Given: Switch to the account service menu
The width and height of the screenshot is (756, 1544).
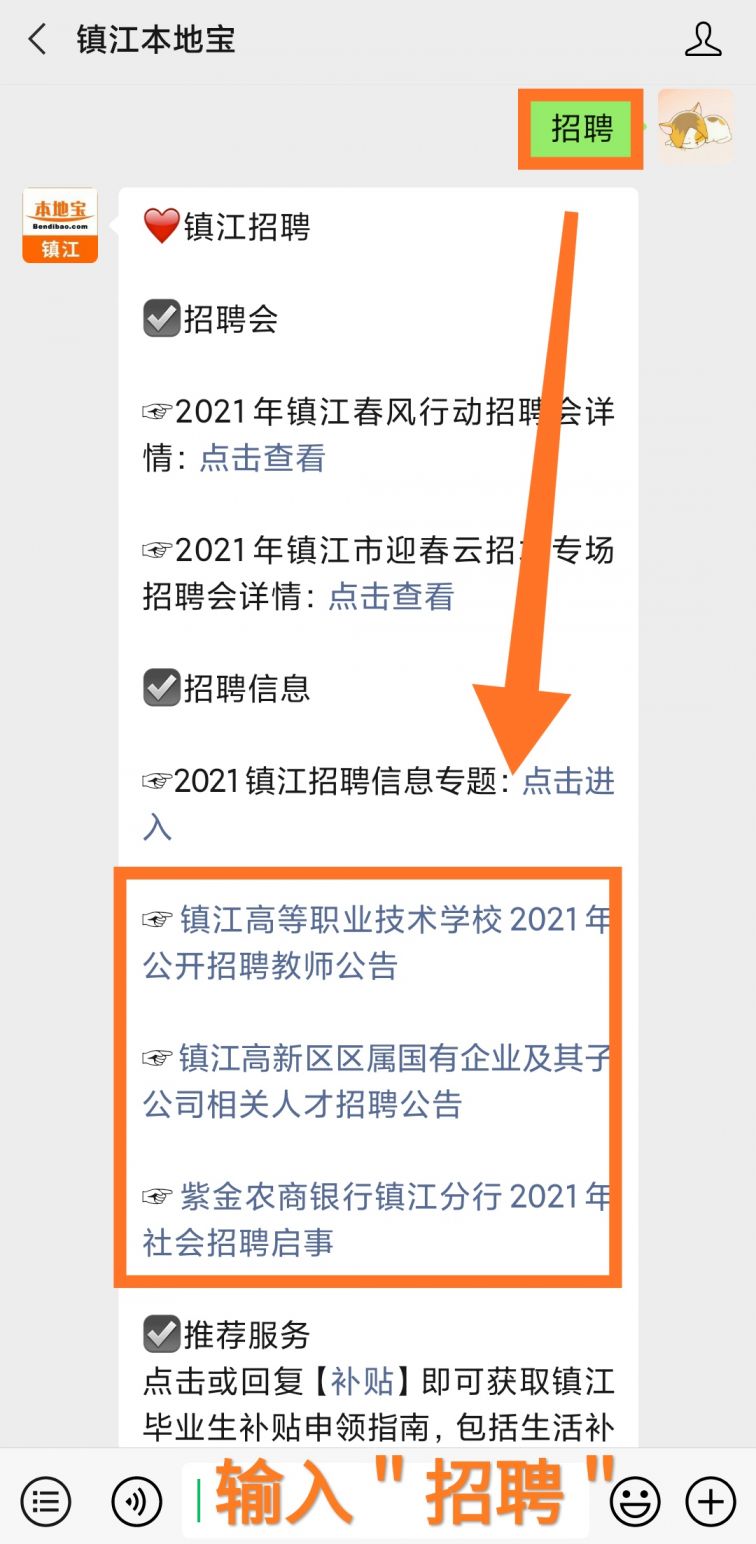Looking at the screenshot, I should 45,1500.
